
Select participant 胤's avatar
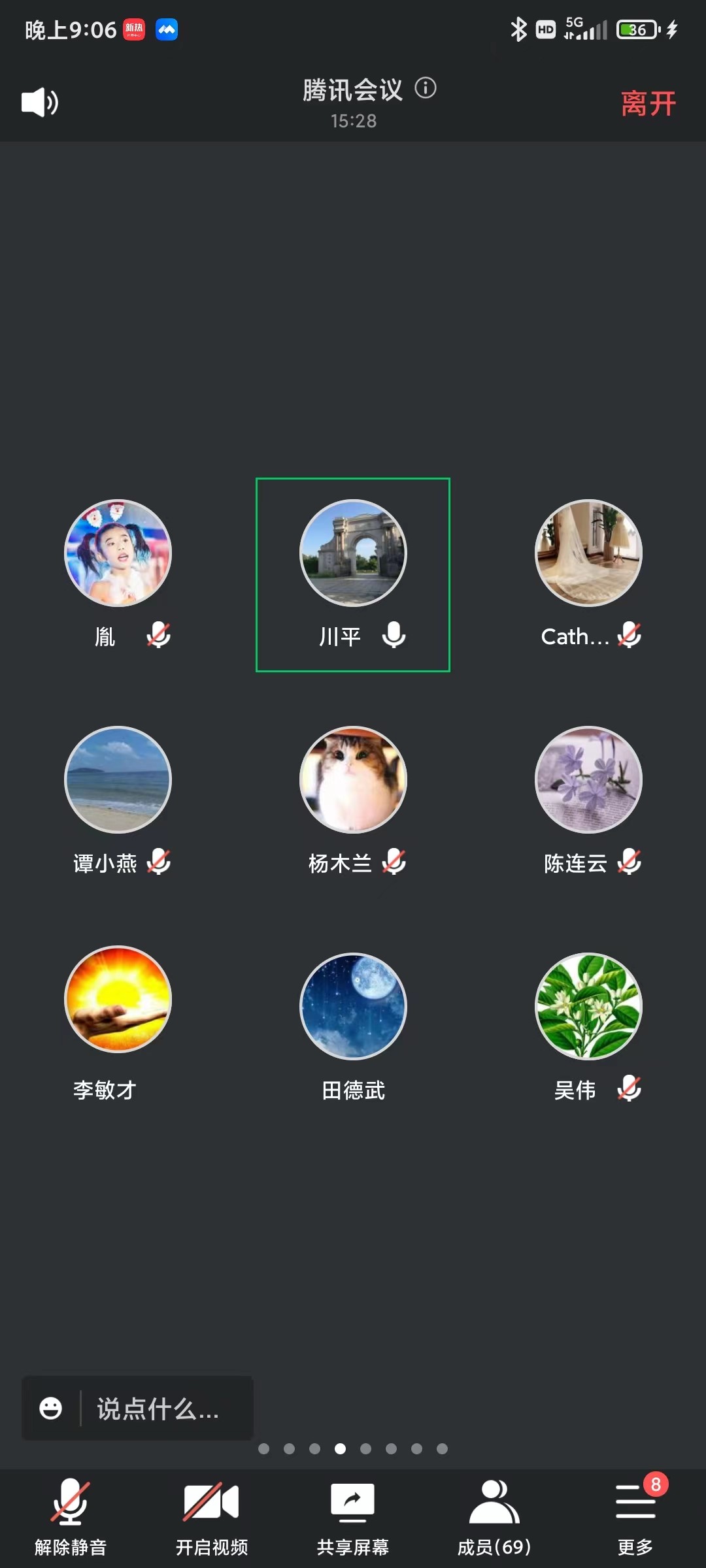pos(118,553)
